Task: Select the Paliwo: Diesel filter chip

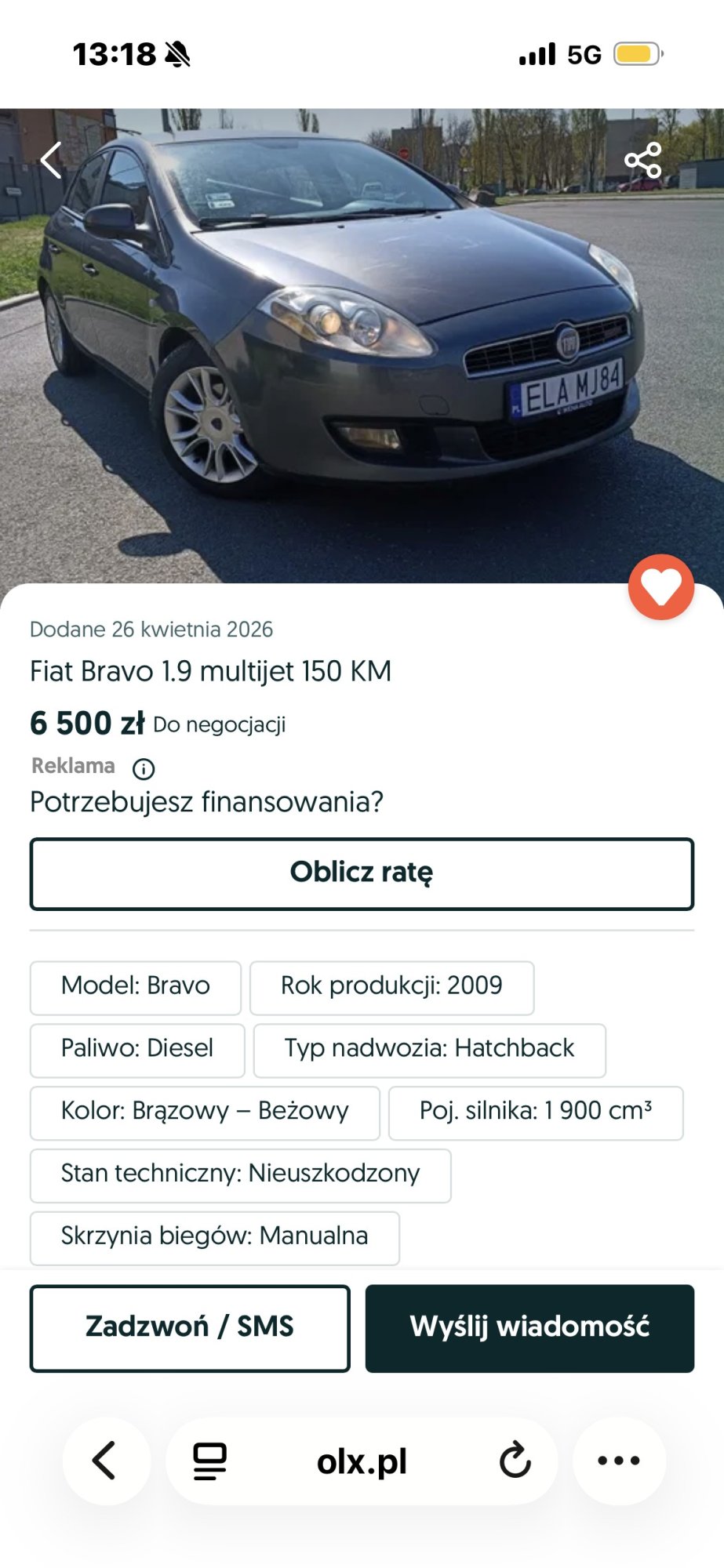Action: pyautogui.click(x=137, y=1050)
